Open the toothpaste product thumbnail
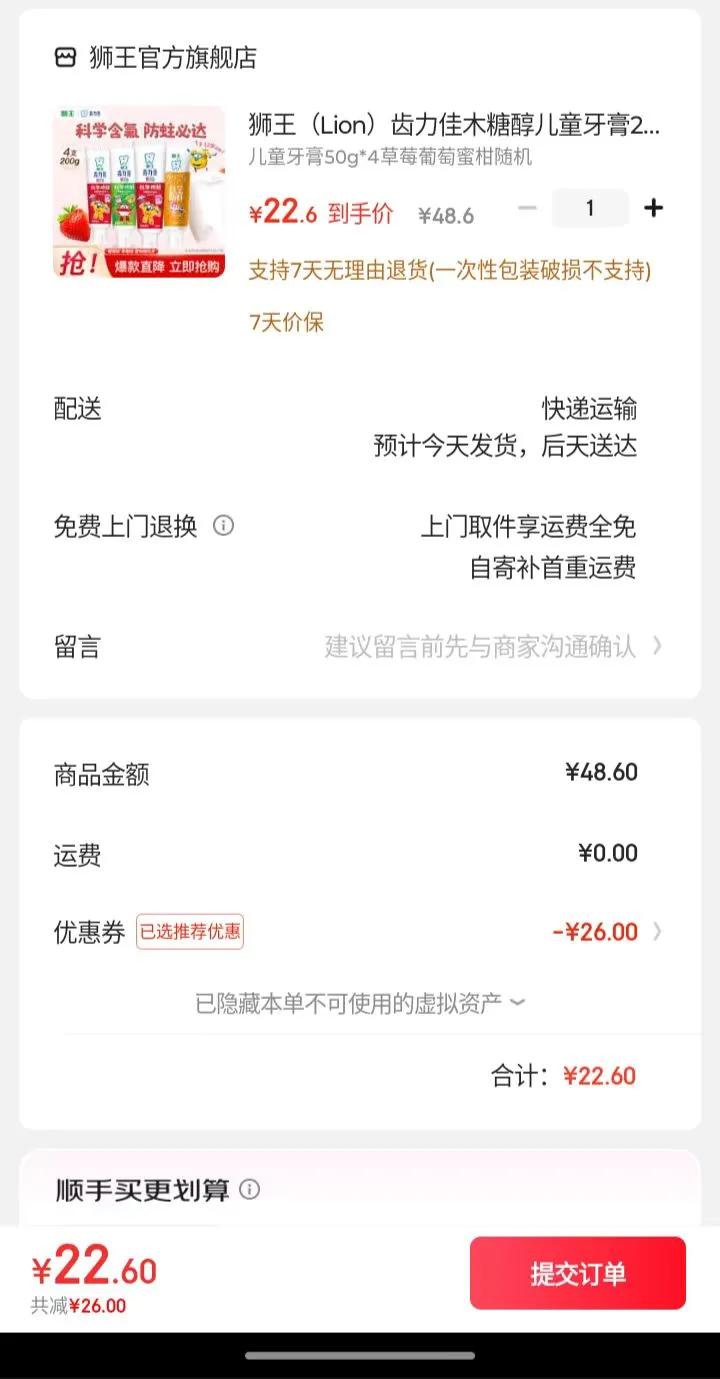 click(139, 192)
